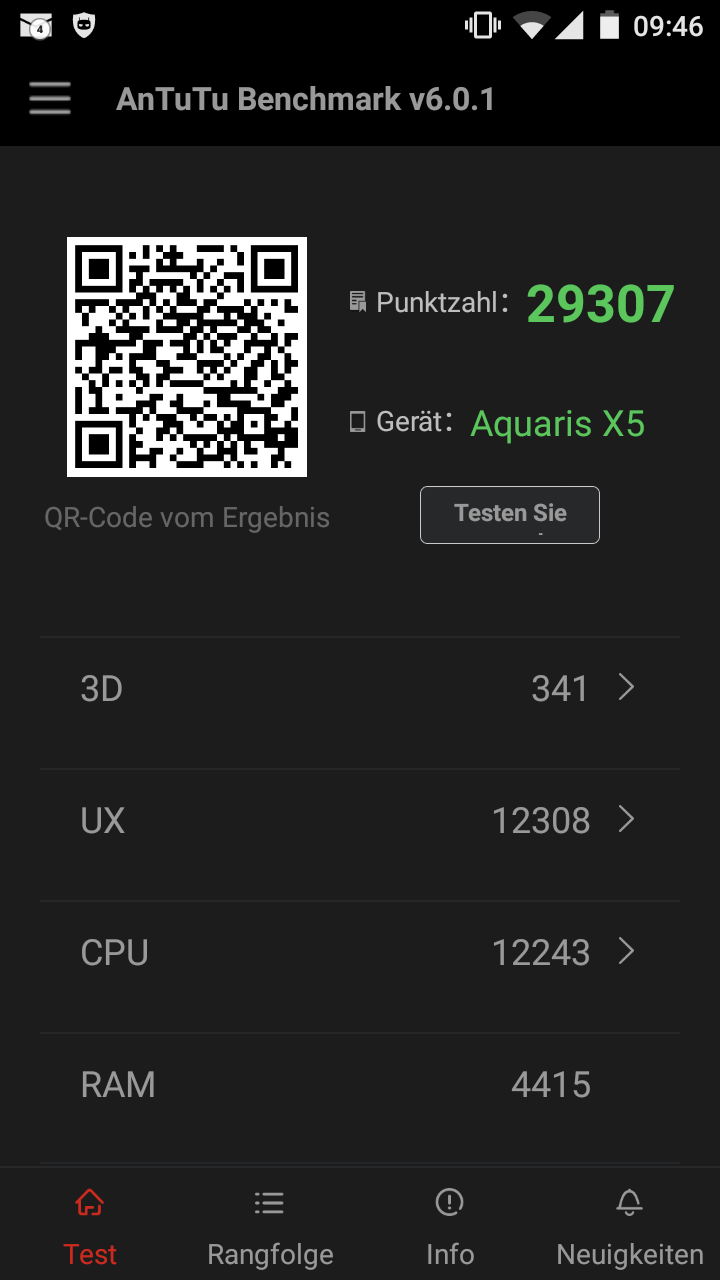The image size is (720, 1280).
Task: View the UX score breakdown
Action: pos(360,821)
